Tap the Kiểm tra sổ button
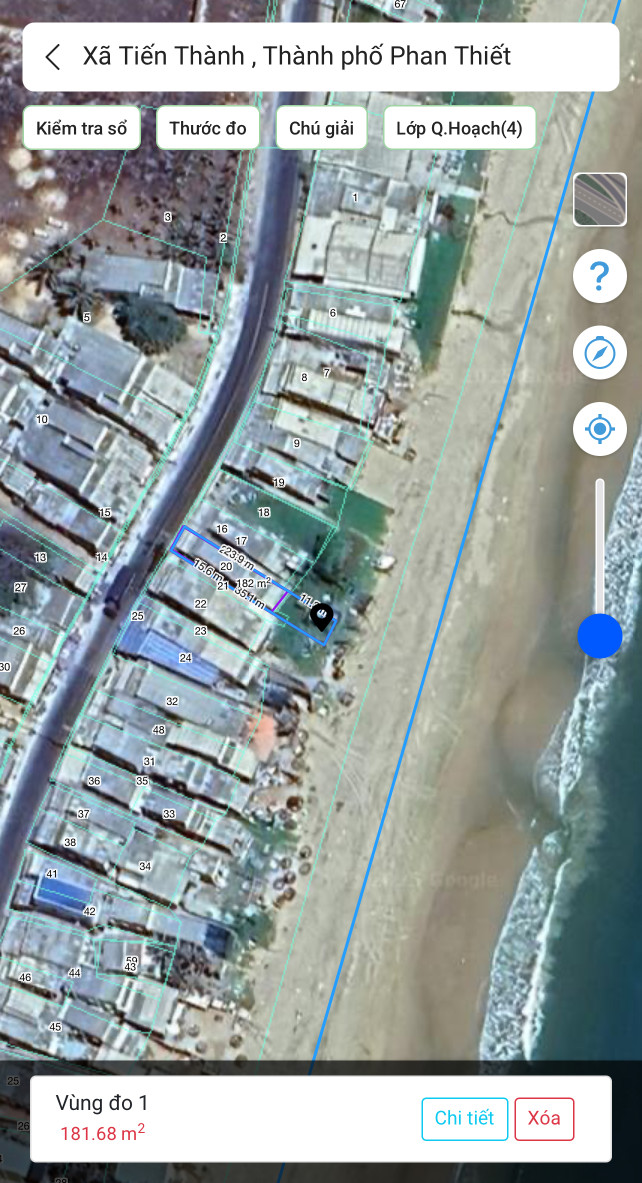The image size is (642, 1183). [x=81, y=129]
